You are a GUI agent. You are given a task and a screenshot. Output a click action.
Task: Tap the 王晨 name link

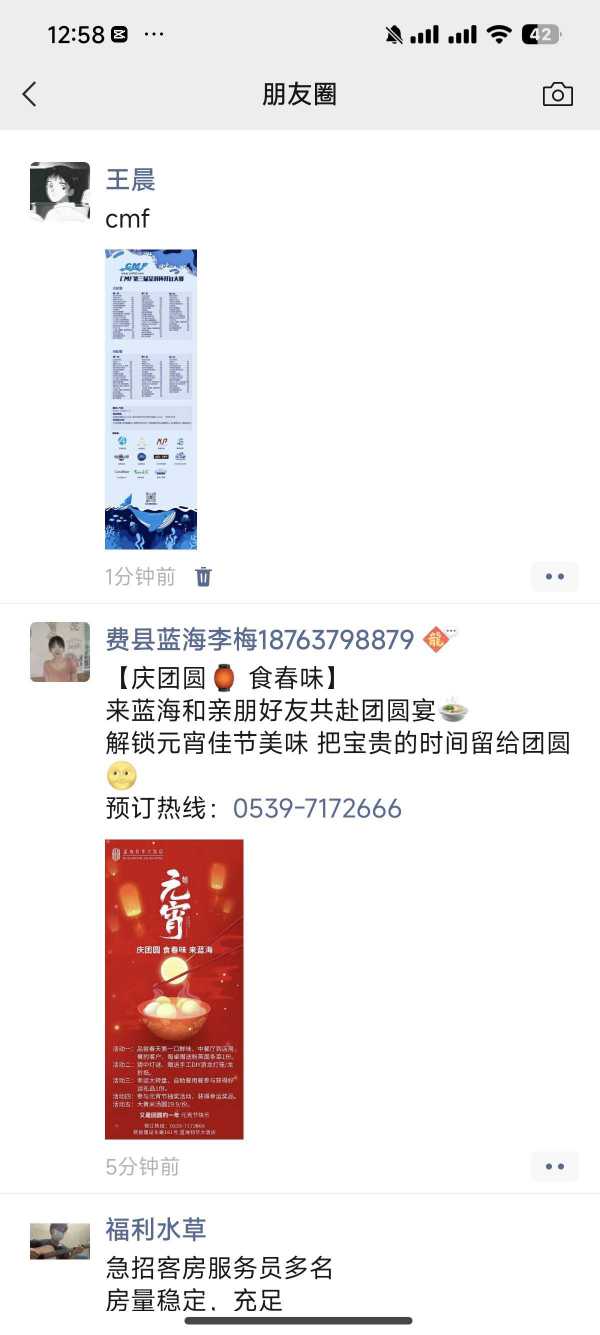131,180
